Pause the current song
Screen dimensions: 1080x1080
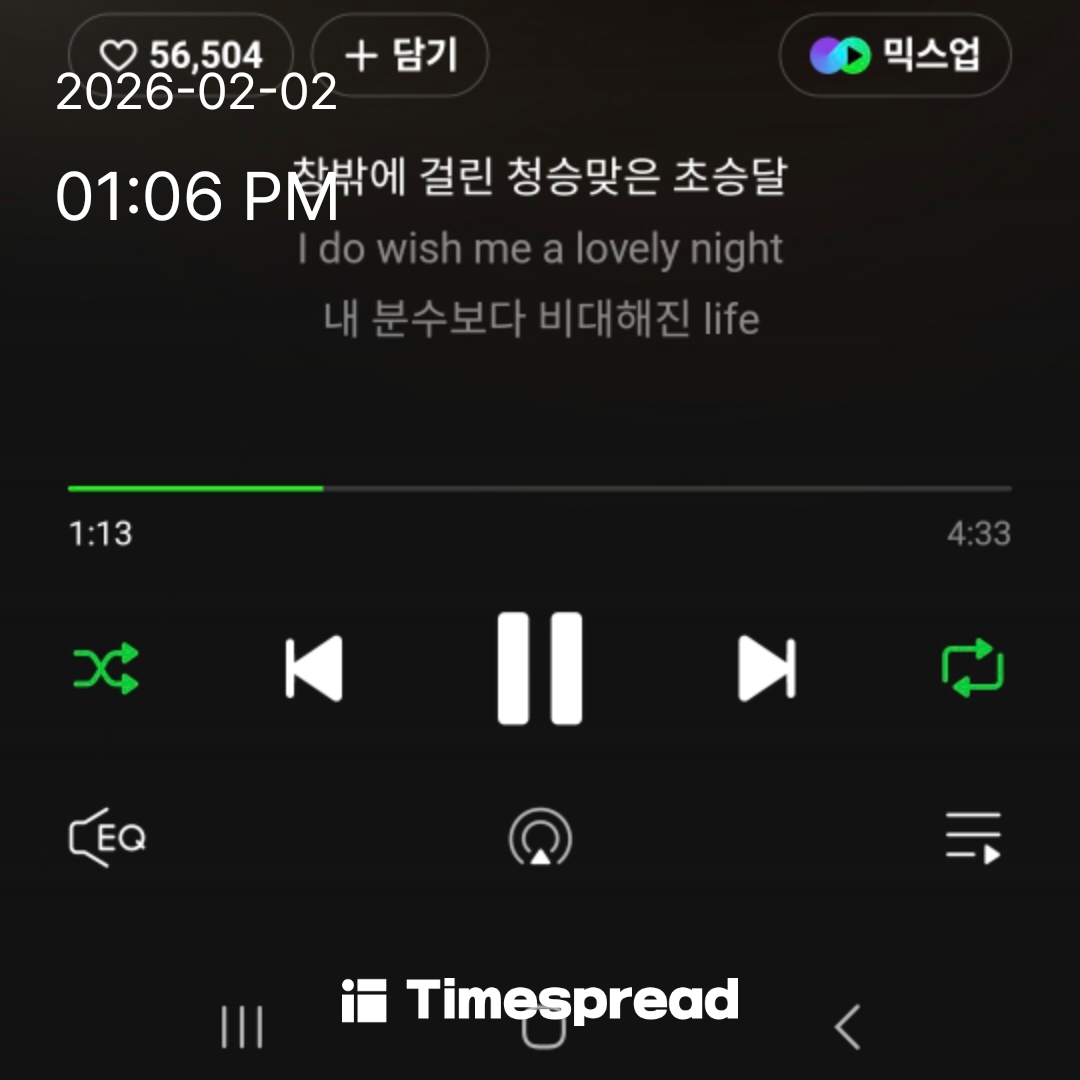[x=540, y=668]
